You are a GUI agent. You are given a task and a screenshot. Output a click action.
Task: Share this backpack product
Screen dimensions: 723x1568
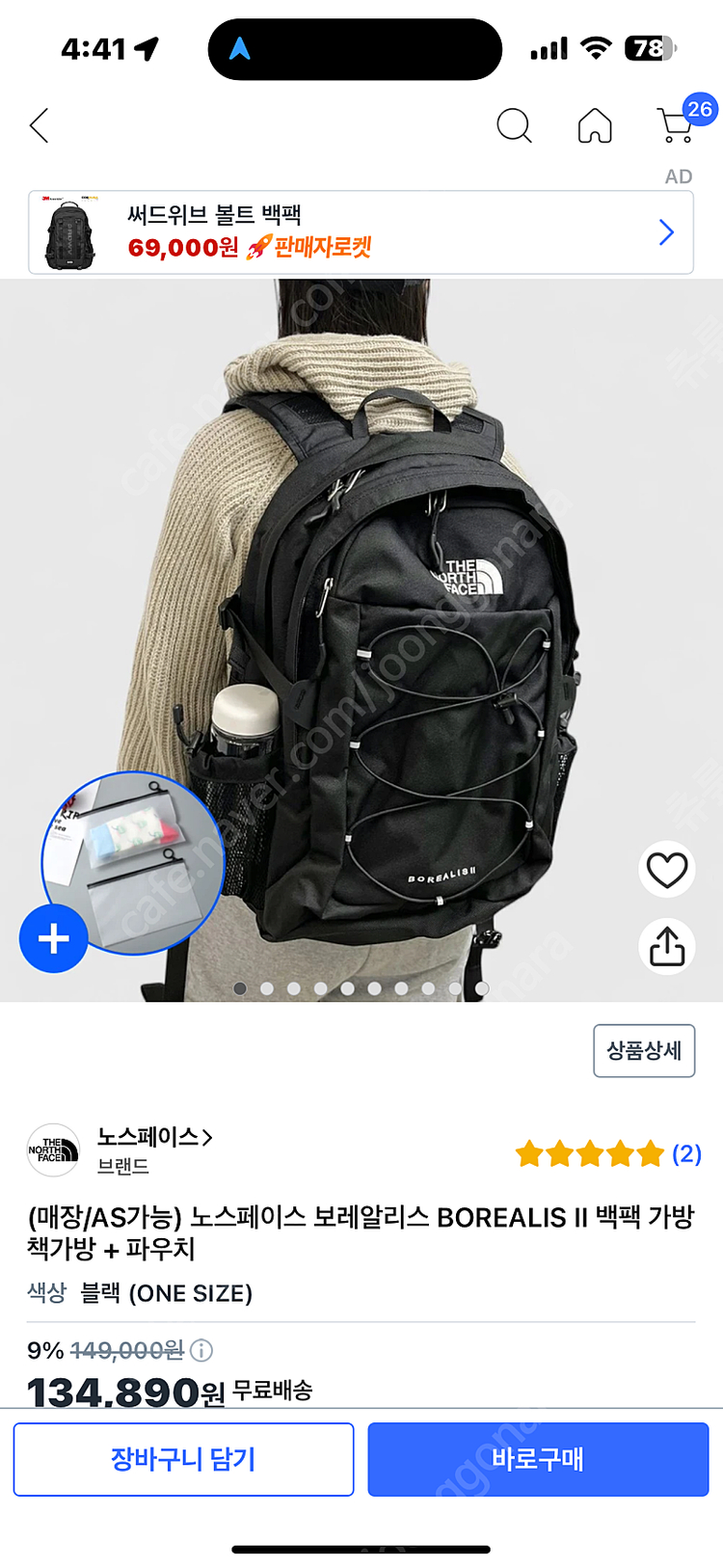click(667, 946)
